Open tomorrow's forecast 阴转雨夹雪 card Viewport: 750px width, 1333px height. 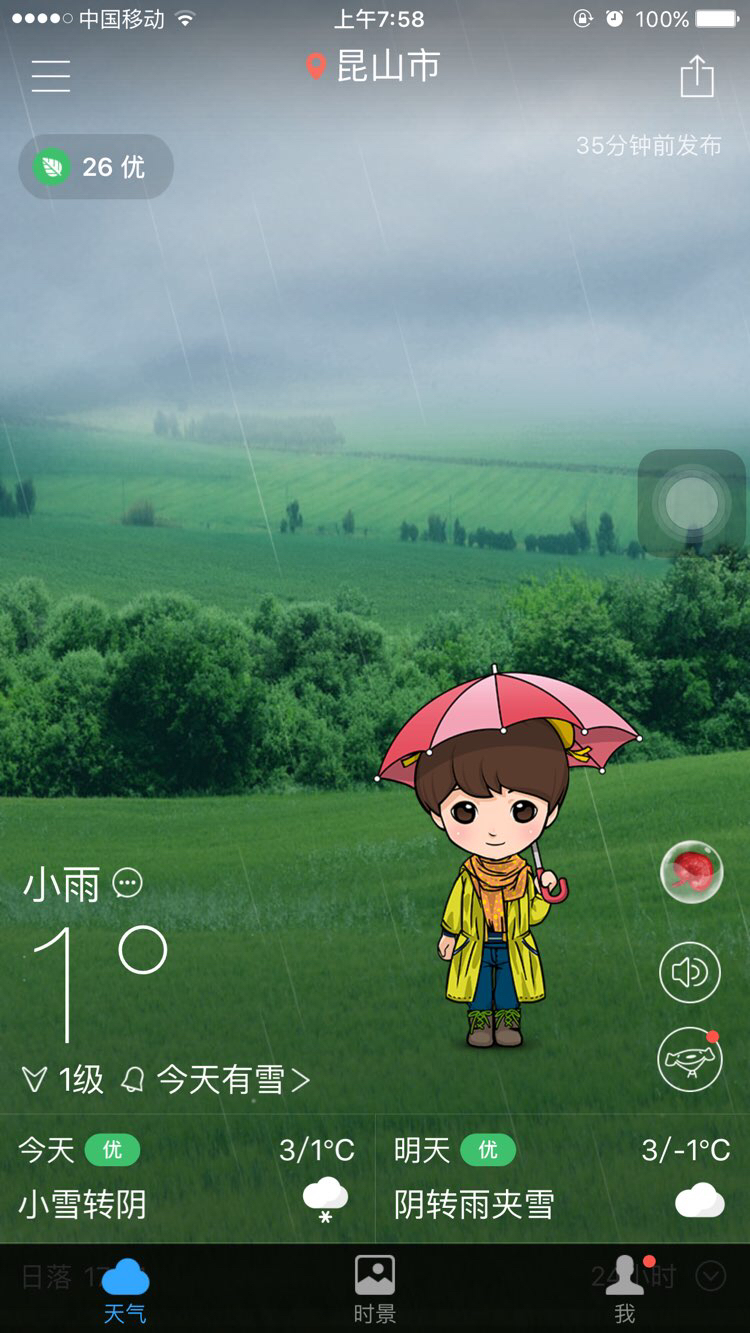[x=563, y=1179]
